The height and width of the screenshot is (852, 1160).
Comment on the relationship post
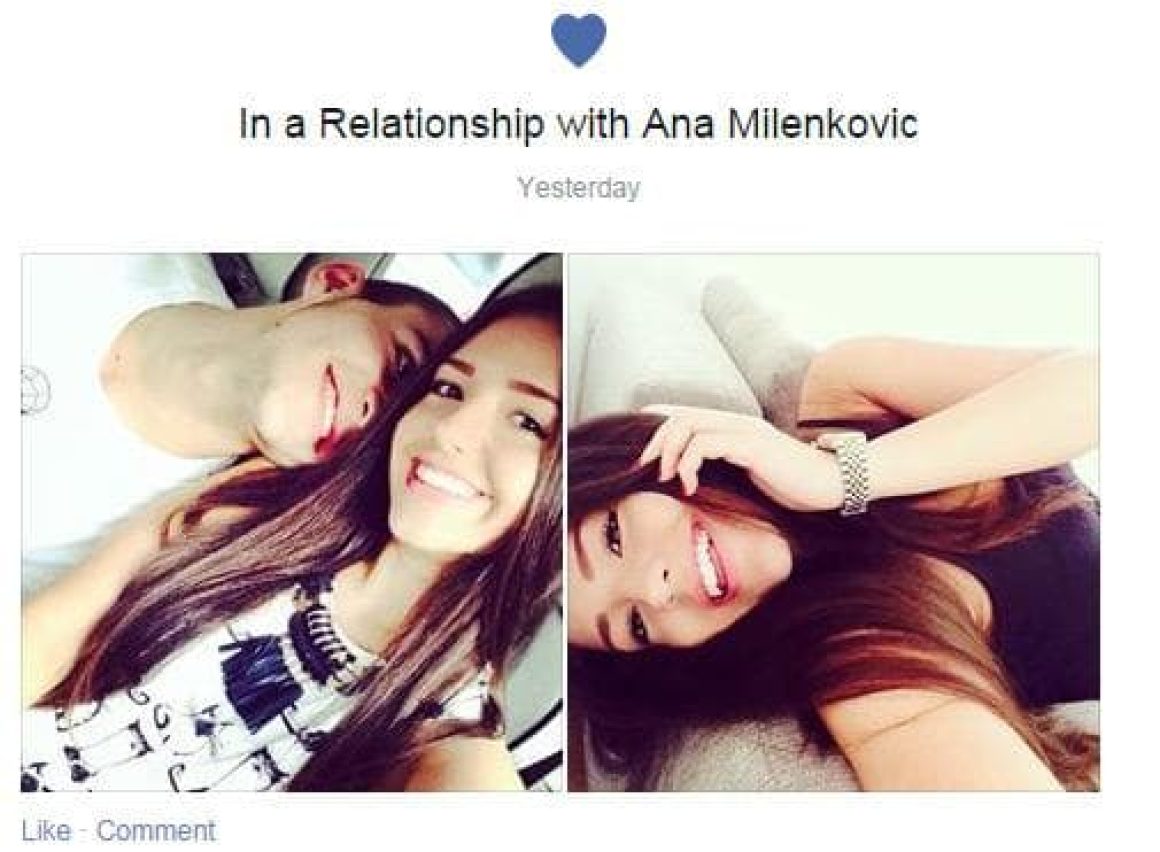(x=155, y=831)
